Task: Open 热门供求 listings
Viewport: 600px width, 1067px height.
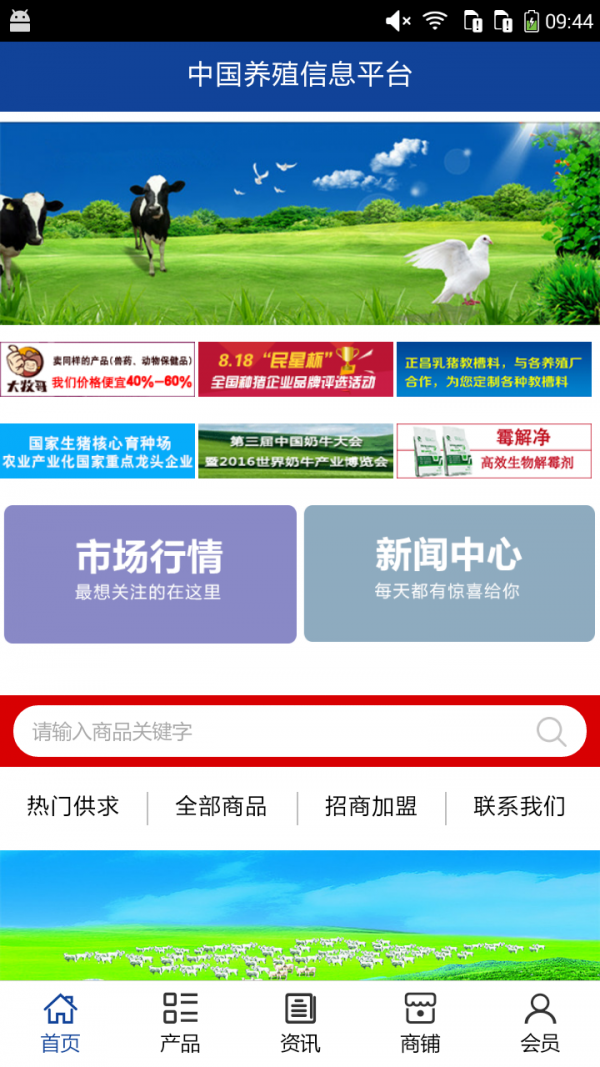Action: tap(73, 806)
